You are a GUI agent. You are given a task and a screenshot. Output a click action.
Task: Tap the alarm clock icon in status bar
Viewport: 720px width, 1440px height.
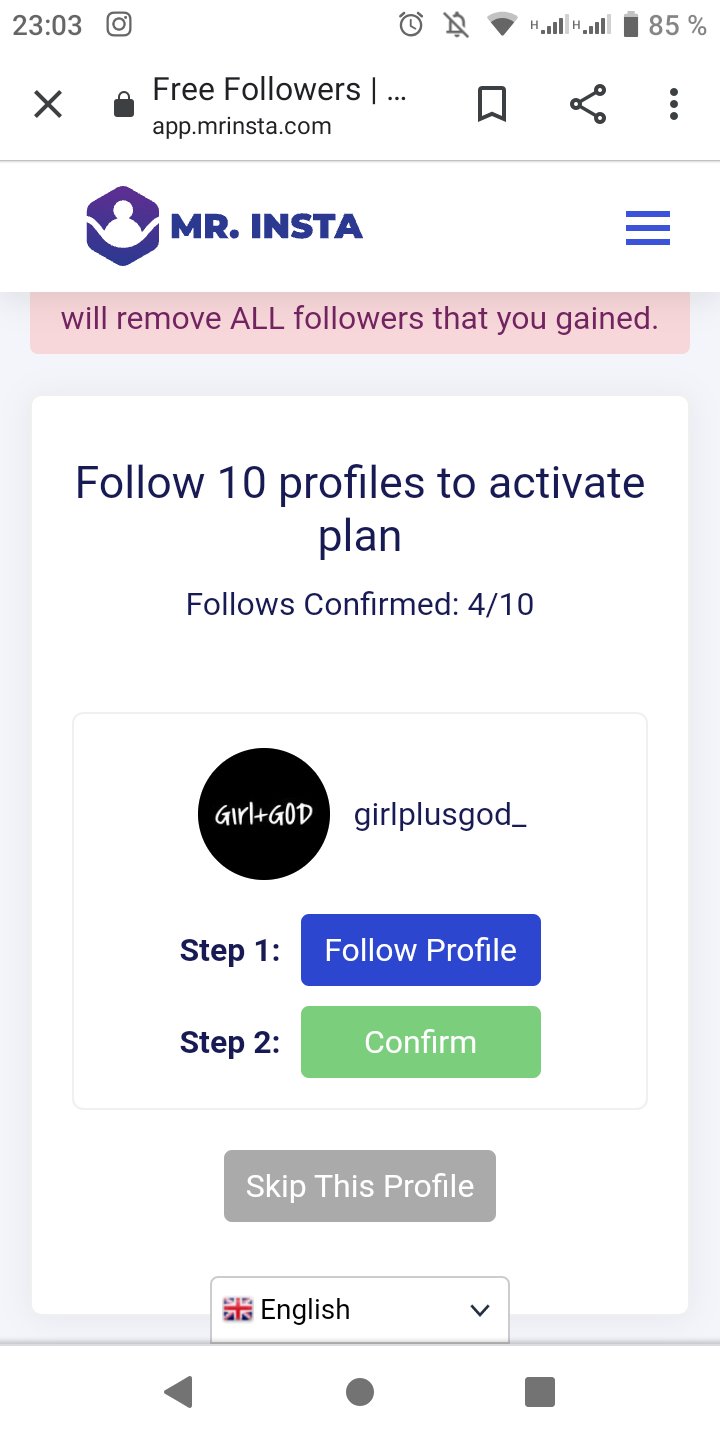(410, 24)
